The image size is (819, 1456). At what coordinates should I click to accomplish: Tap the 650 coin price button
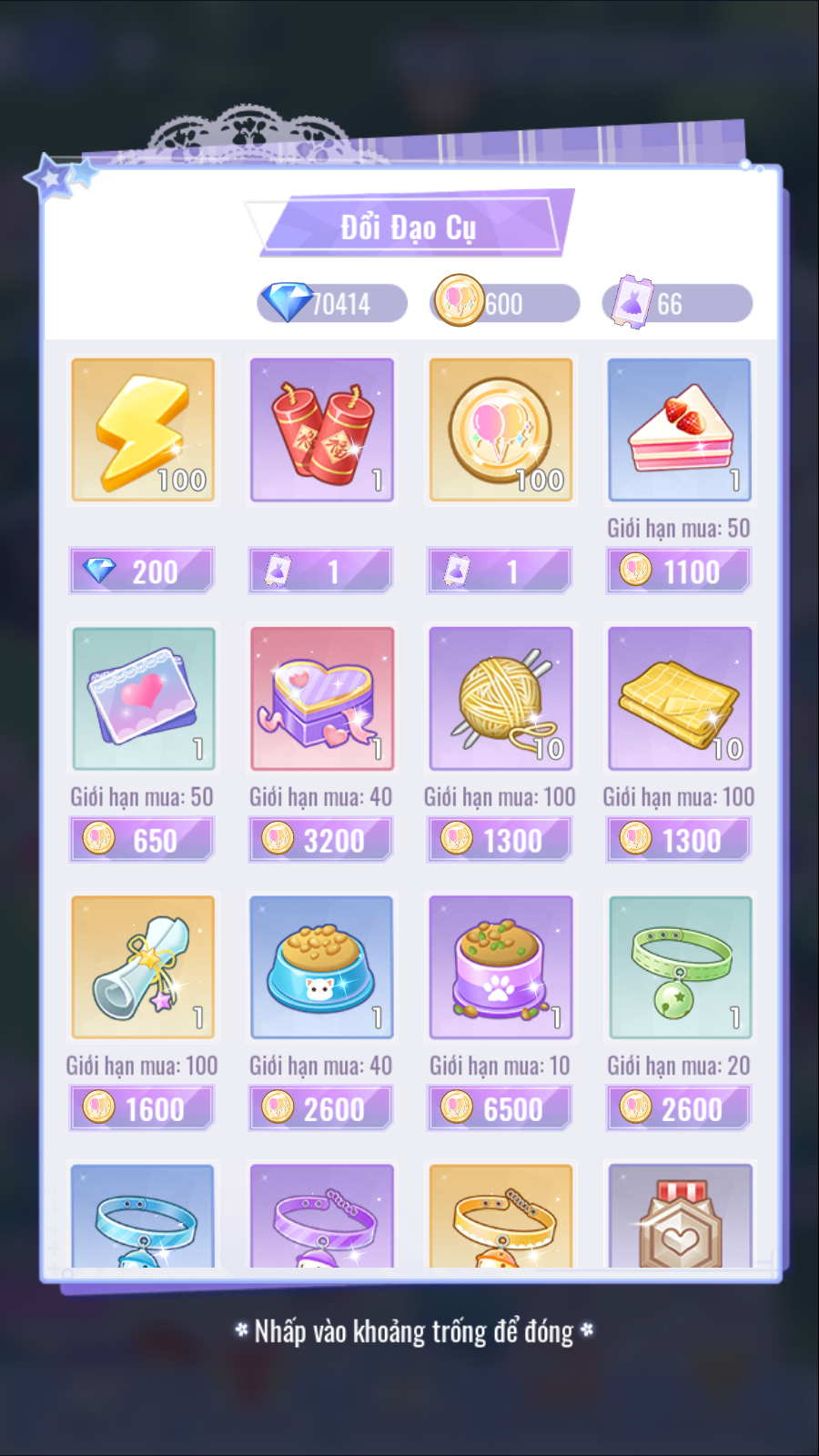point(142,840)
